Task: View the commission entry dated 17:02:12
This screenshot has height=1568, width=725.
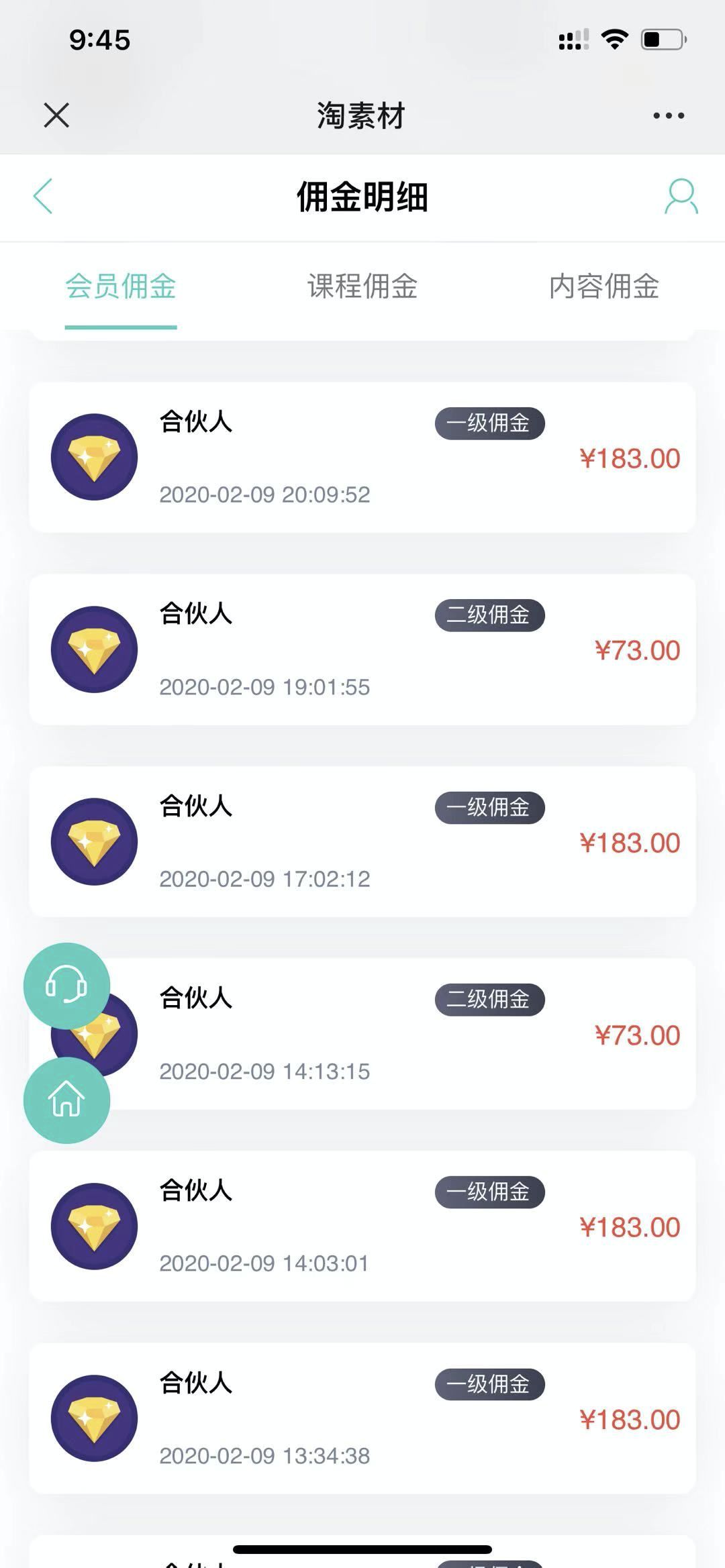Action: (x=362, y=842)
